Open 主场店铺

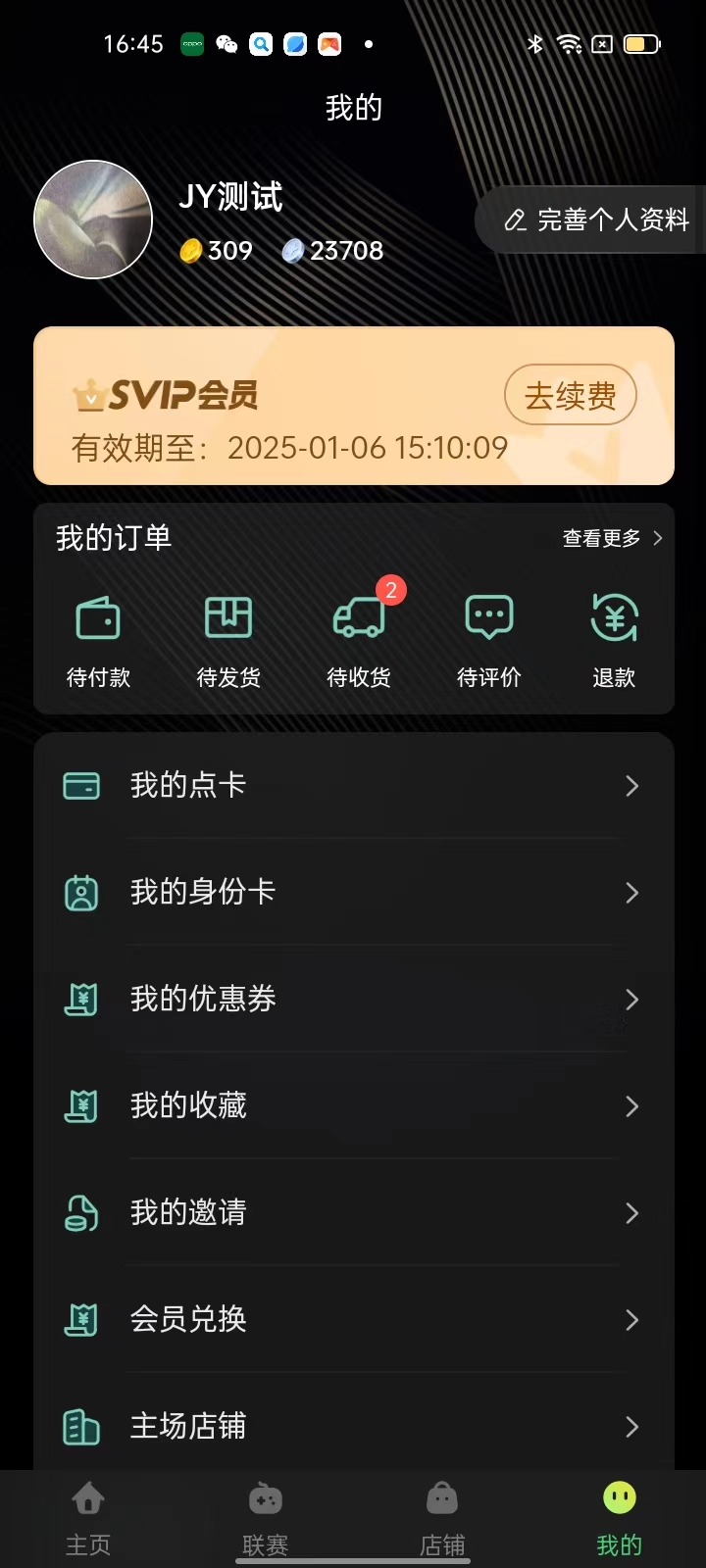click(353, 1426)
